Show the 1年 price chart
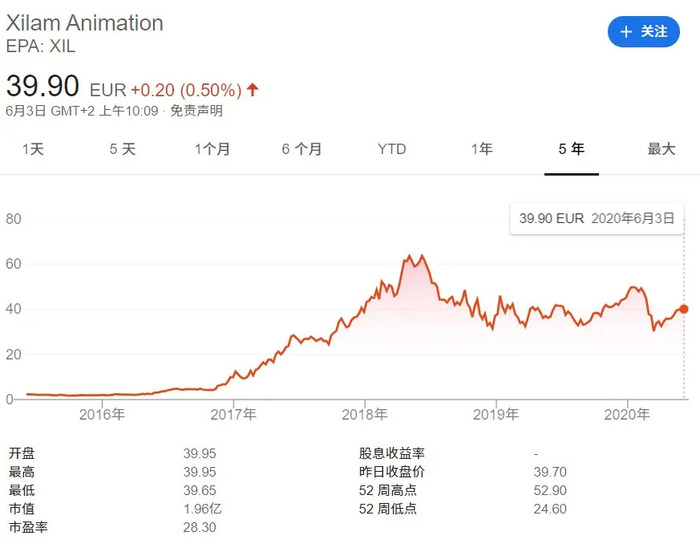 pyautogui.click(x=482, y=149)
